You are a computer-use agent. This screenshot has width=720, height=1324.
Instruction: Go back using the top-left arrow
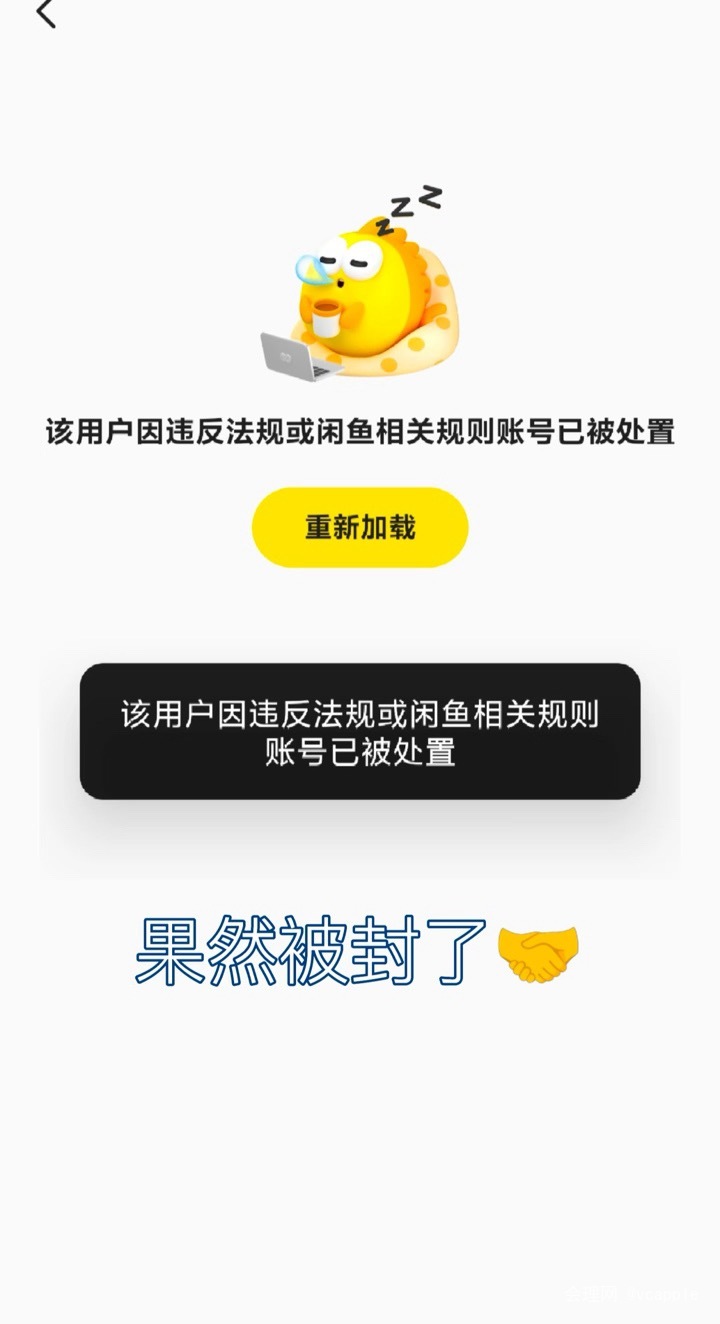pyautogui.click(x=46, y=13)
